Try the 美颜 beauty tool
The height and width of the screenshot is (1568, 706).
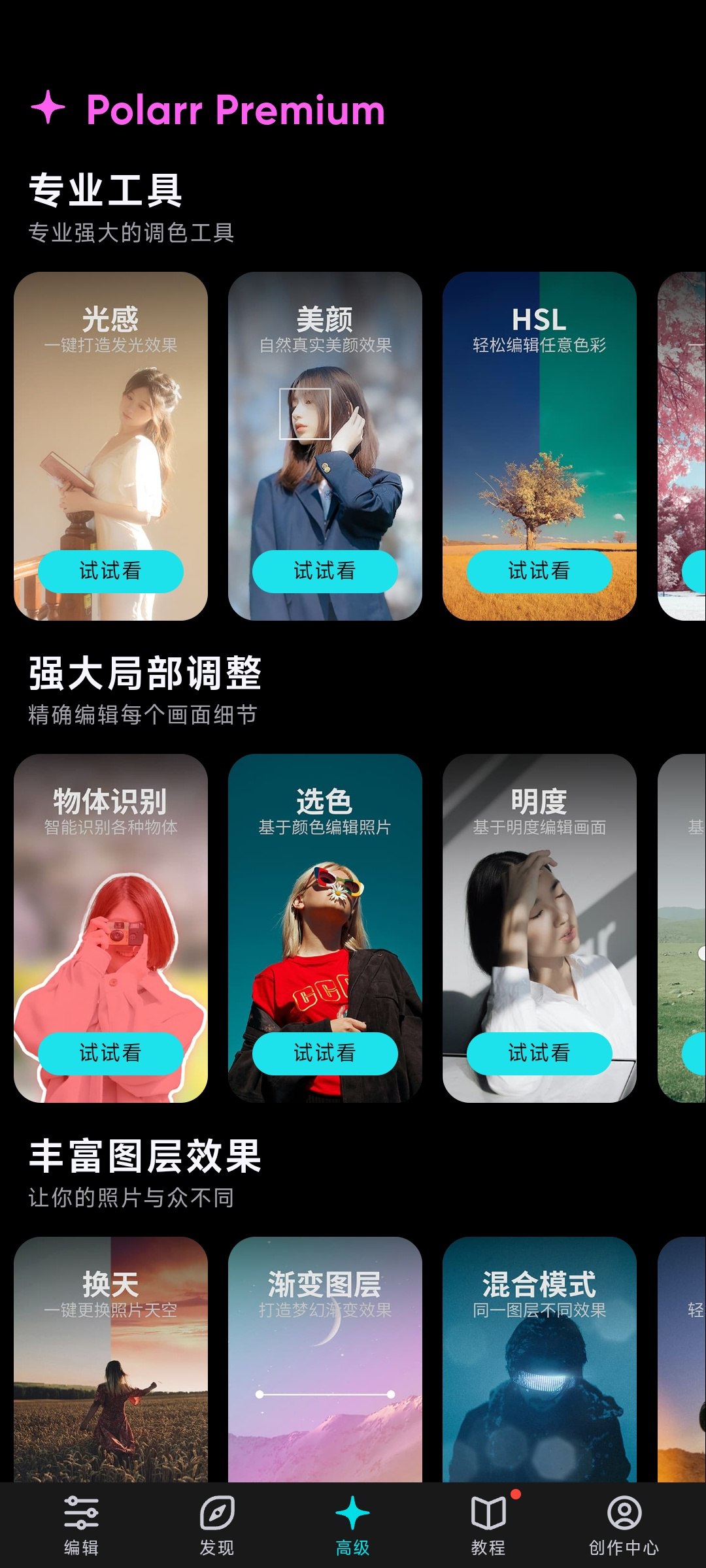click(x=325, y=572)
